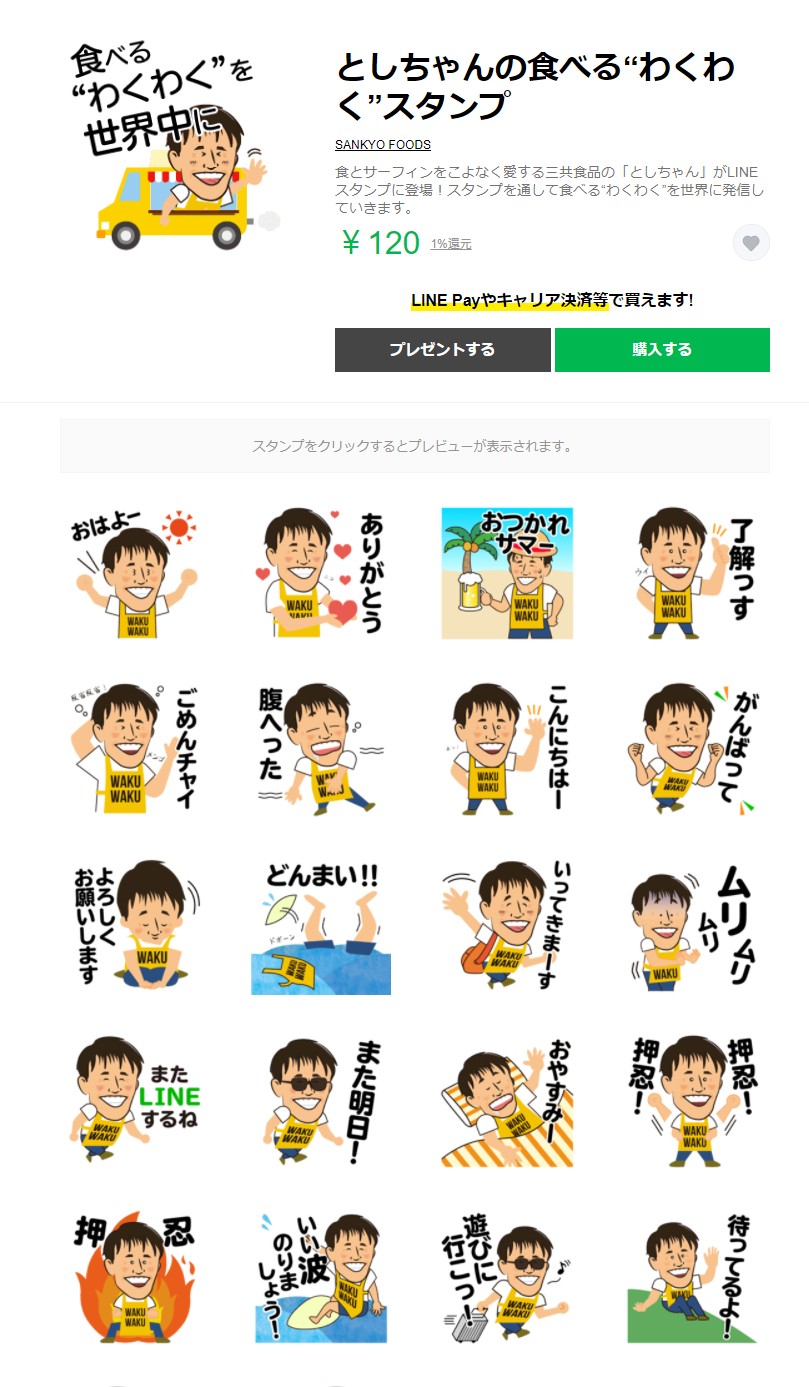
Task: Preview the おはよー sticker
Action: coord(133,573)
